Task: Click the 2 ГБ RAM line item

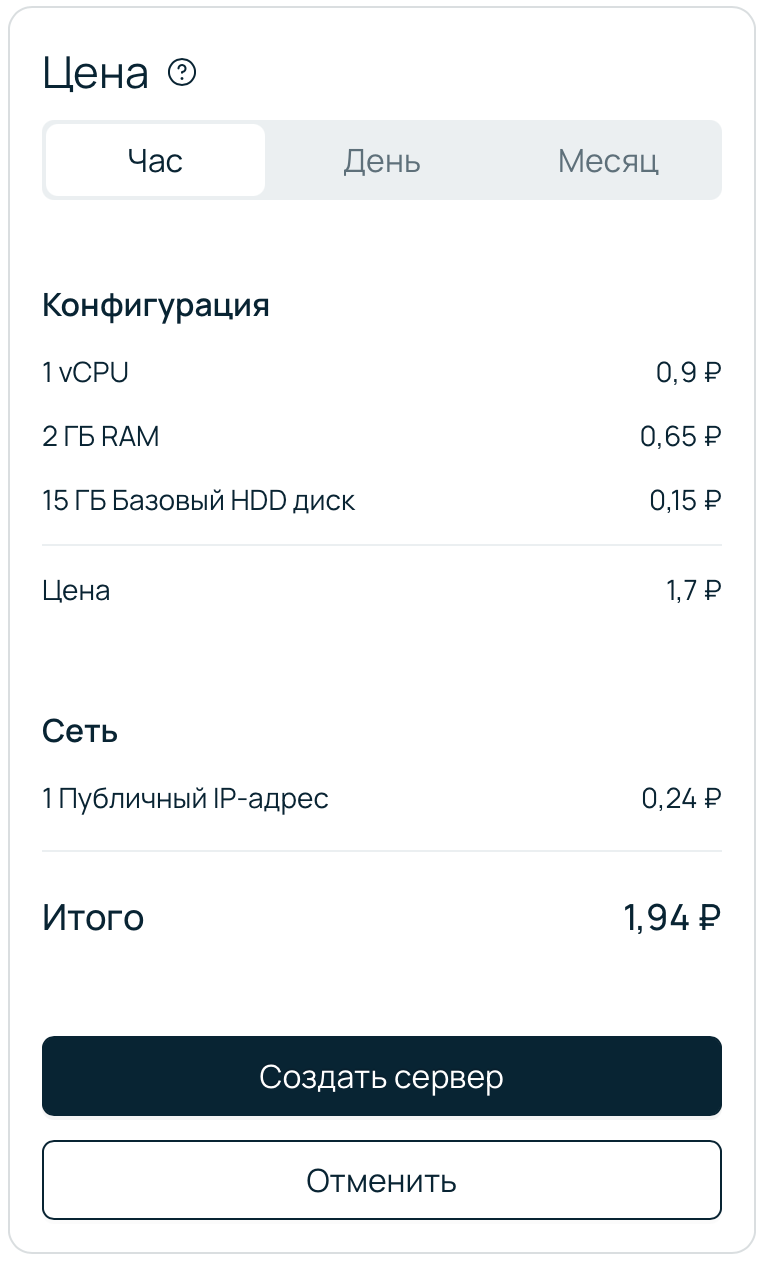Action: pos(100,436)
